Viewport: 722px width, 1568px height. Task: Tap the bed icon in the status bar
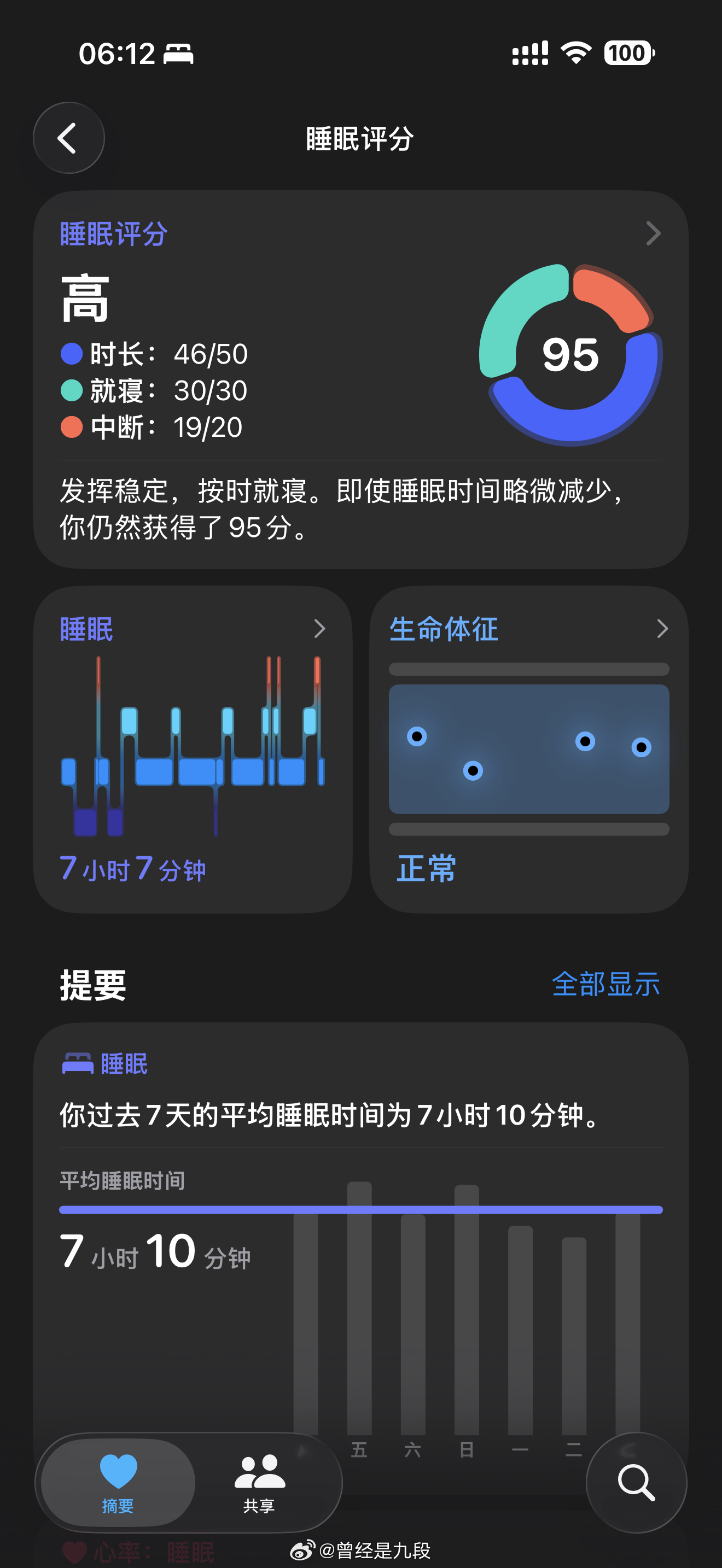tap(179, 54)
